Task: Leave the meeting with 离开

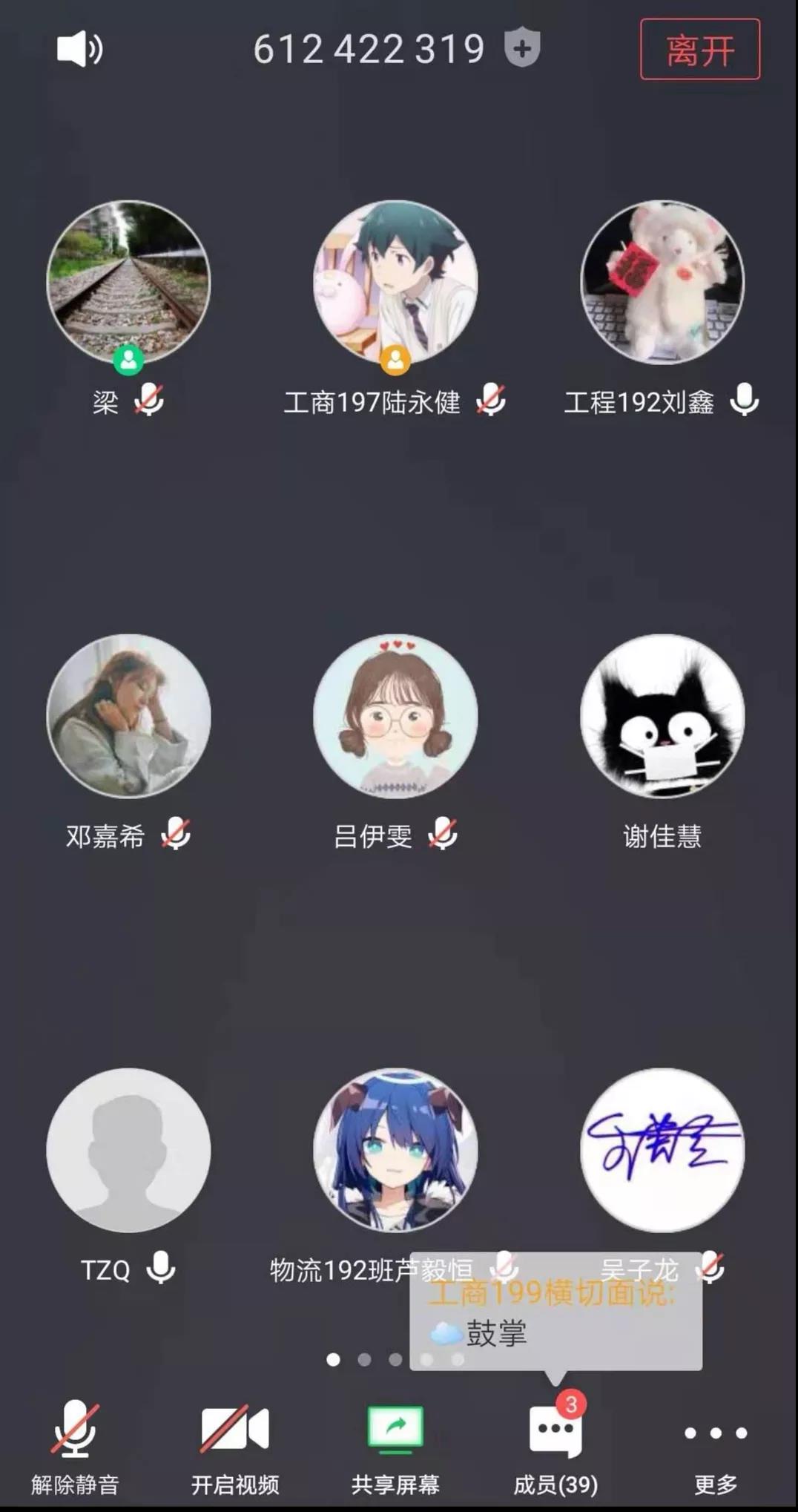Action: pos(699,50)
